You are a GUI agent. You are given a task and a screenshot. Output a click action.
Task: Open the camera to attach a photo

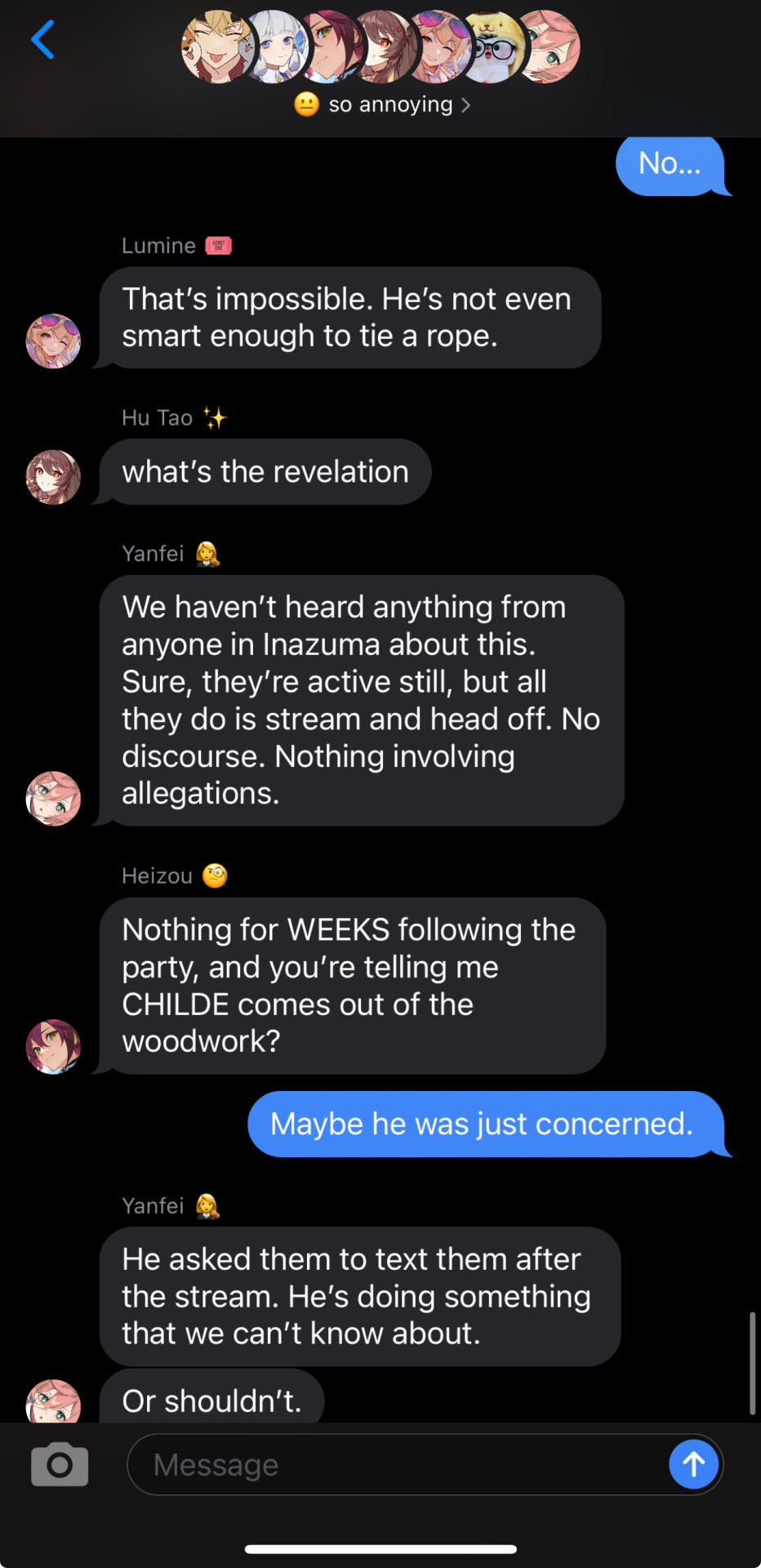60,1464
